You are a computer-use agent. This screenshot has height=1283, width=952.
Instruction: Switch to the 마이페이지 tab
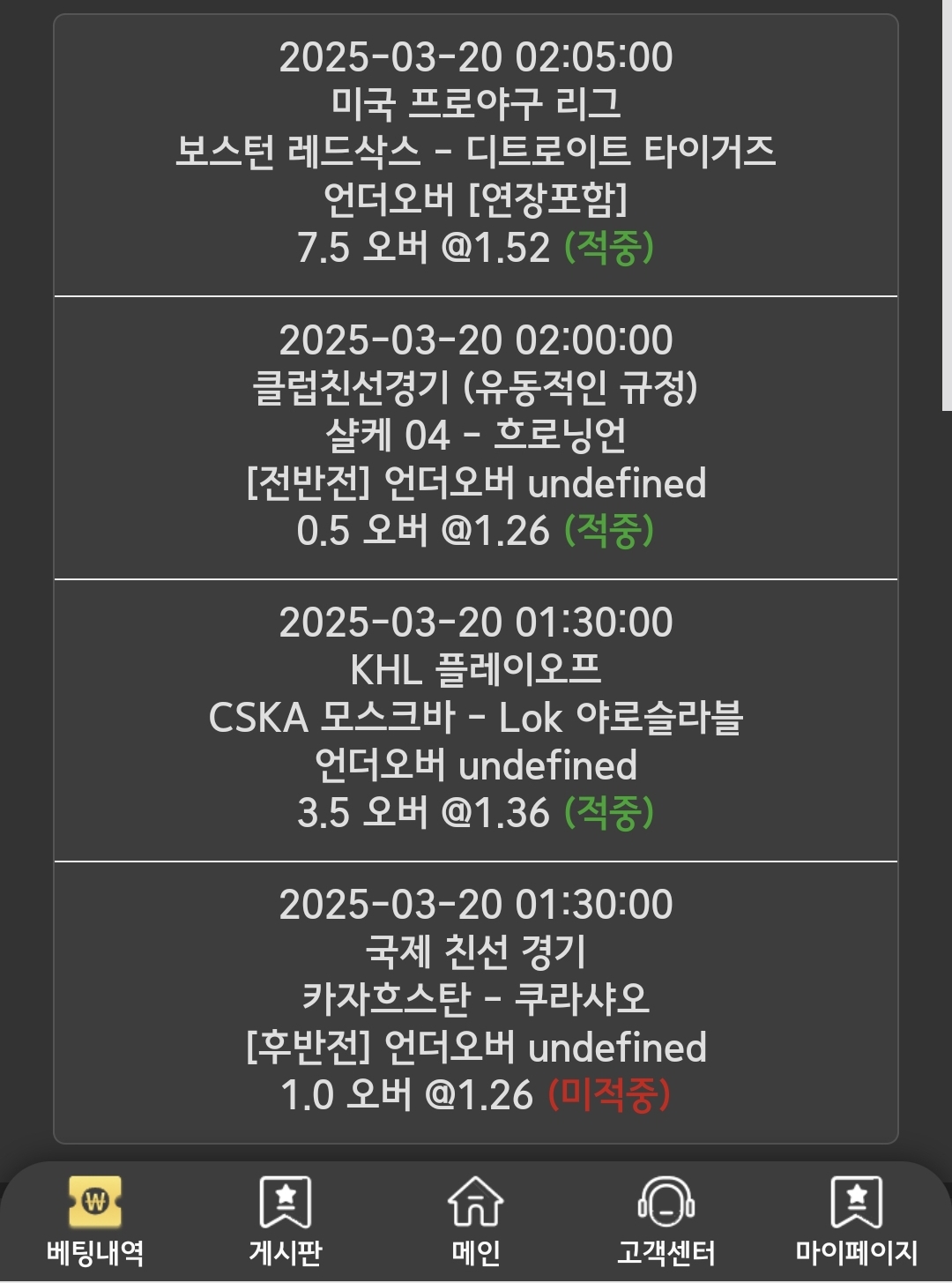856,1220
